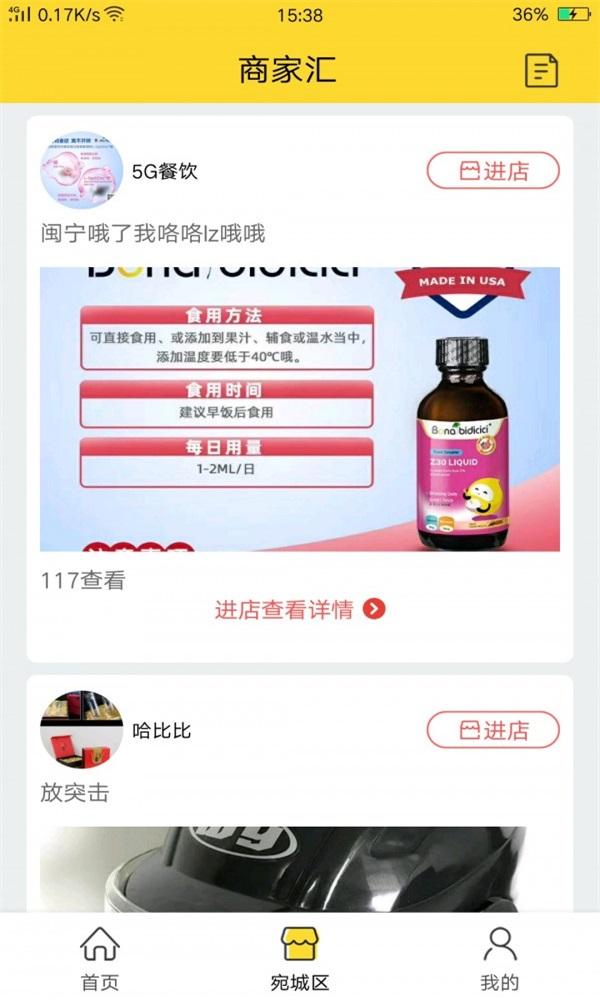Image resolution: width=600 pixels, height=1000 pixels.
Task: Open 5G餐饮 merchant avatar
Action: [x=81, y=169]
